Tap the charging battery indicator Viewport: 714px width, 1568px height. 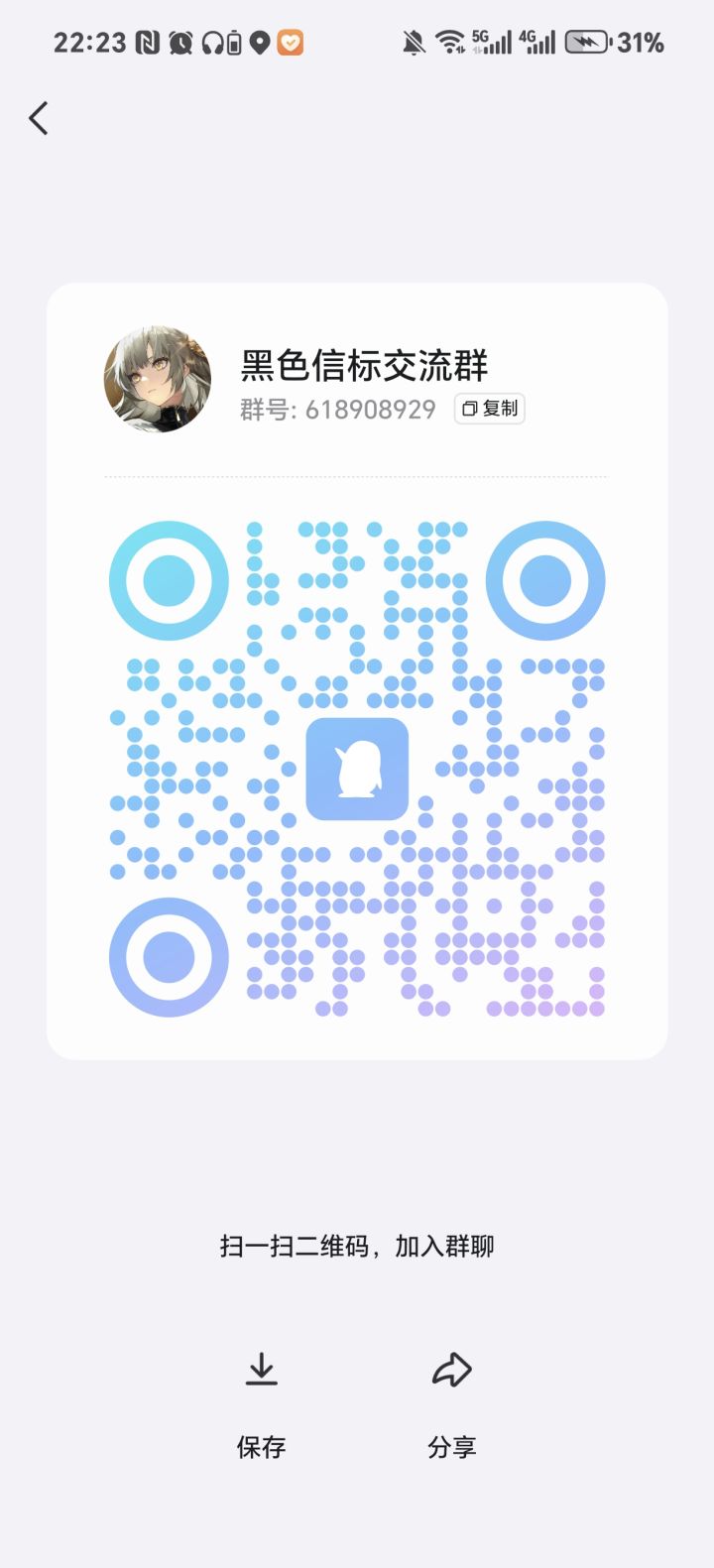pos(585,42)
